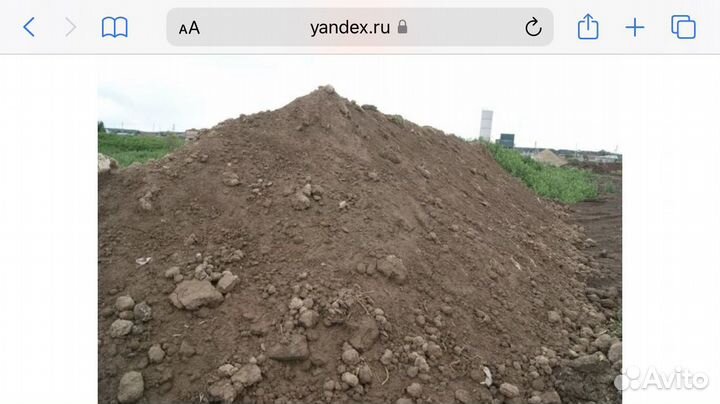Open the AA reader and text options
The height and width of the screenshot is (404, 720).
click(x=189, y=28)
